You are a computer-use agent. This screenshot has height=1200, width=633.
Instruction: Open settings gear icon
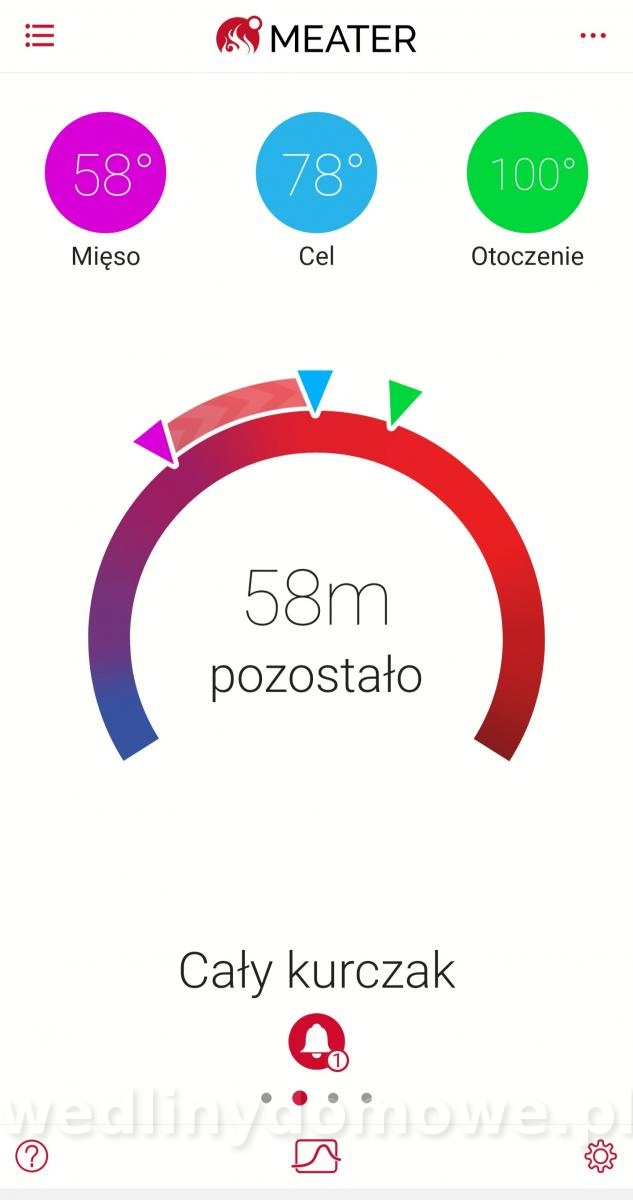pyautogui.click(x=600, y=1157)
